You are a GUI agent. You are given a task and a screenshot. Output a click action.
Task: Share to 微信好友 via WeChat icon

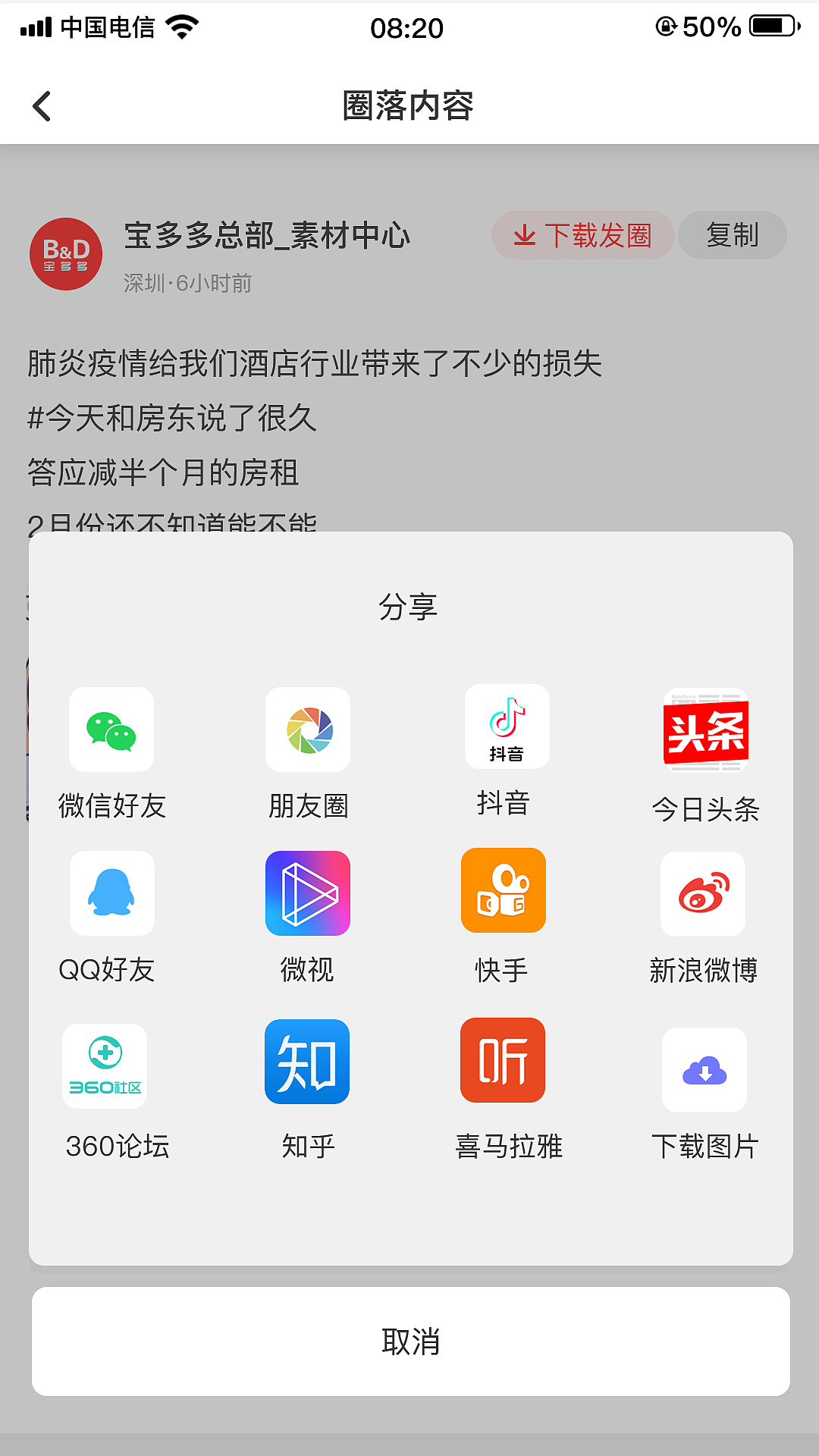111,730
